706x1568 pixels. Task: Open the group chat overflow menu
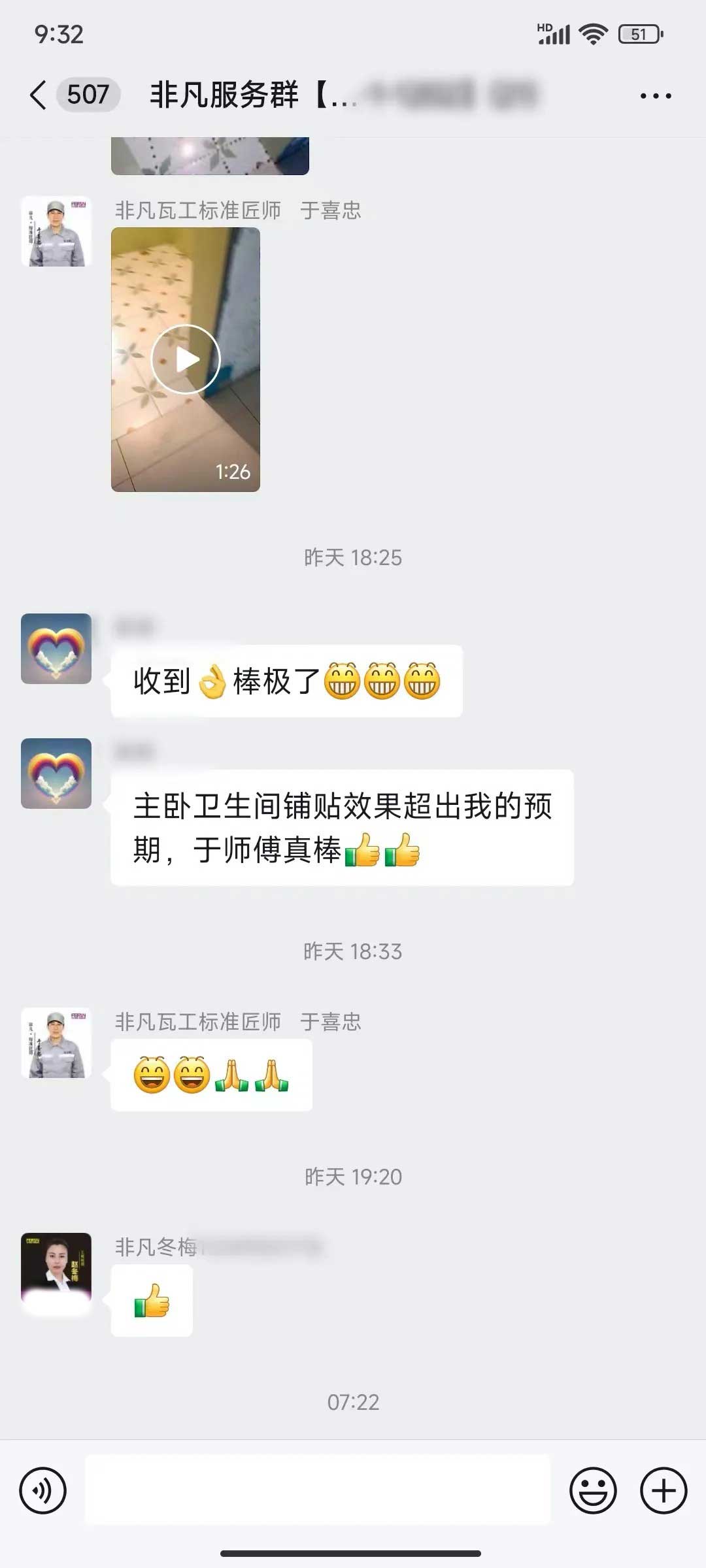(x=655, y=96)
